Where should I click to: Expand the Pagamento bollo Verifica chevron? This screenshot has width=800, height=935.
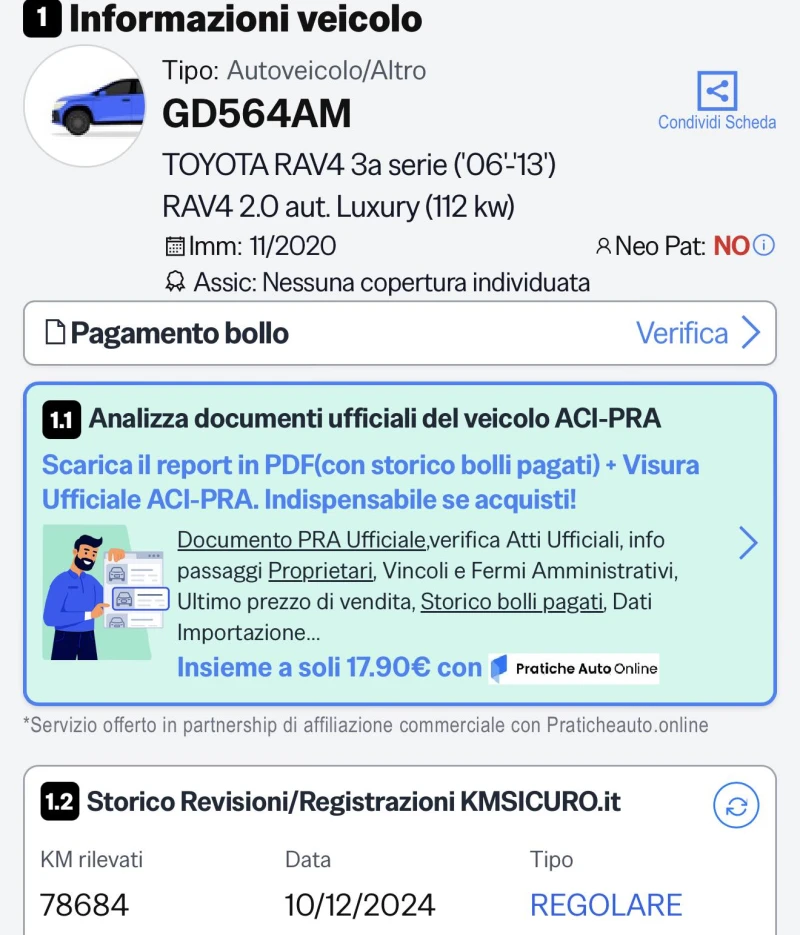[751, 332]
